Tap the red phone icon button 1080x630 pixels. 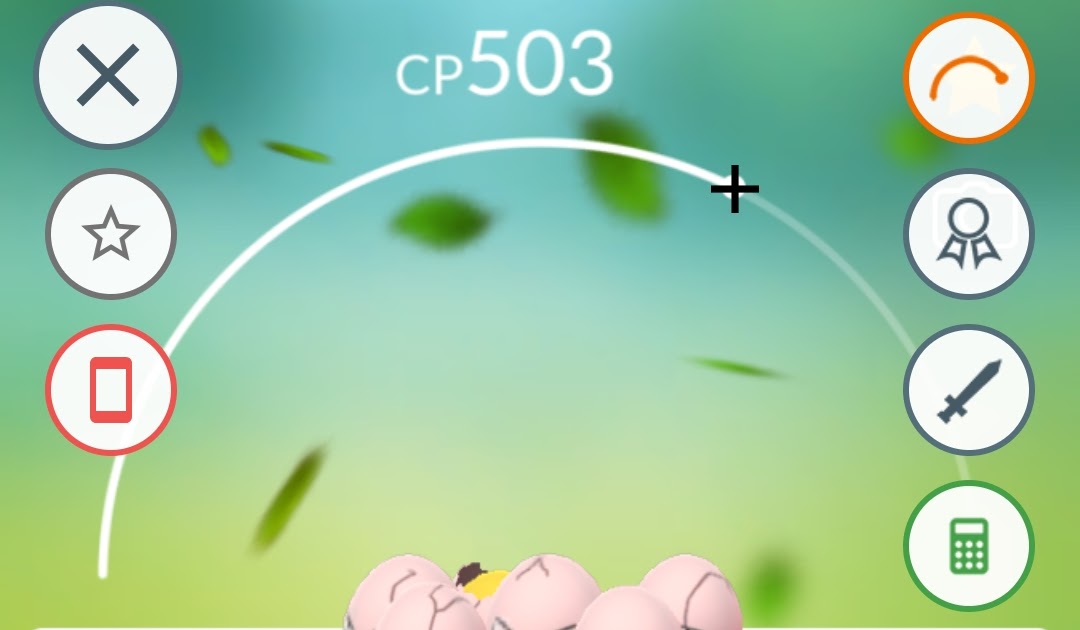click(x=110, y=389)
